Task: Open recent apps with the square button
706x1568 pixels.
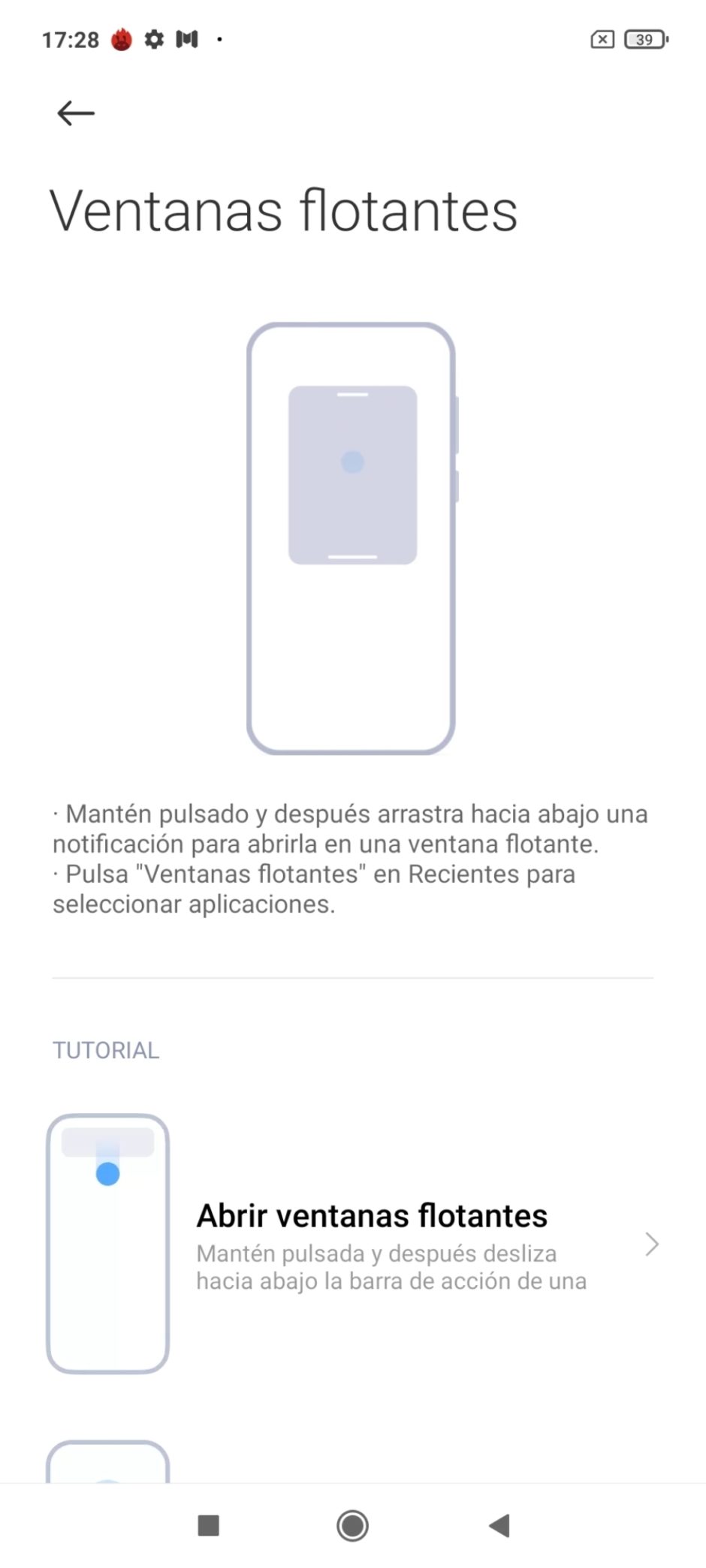Action: point(208,1525)
